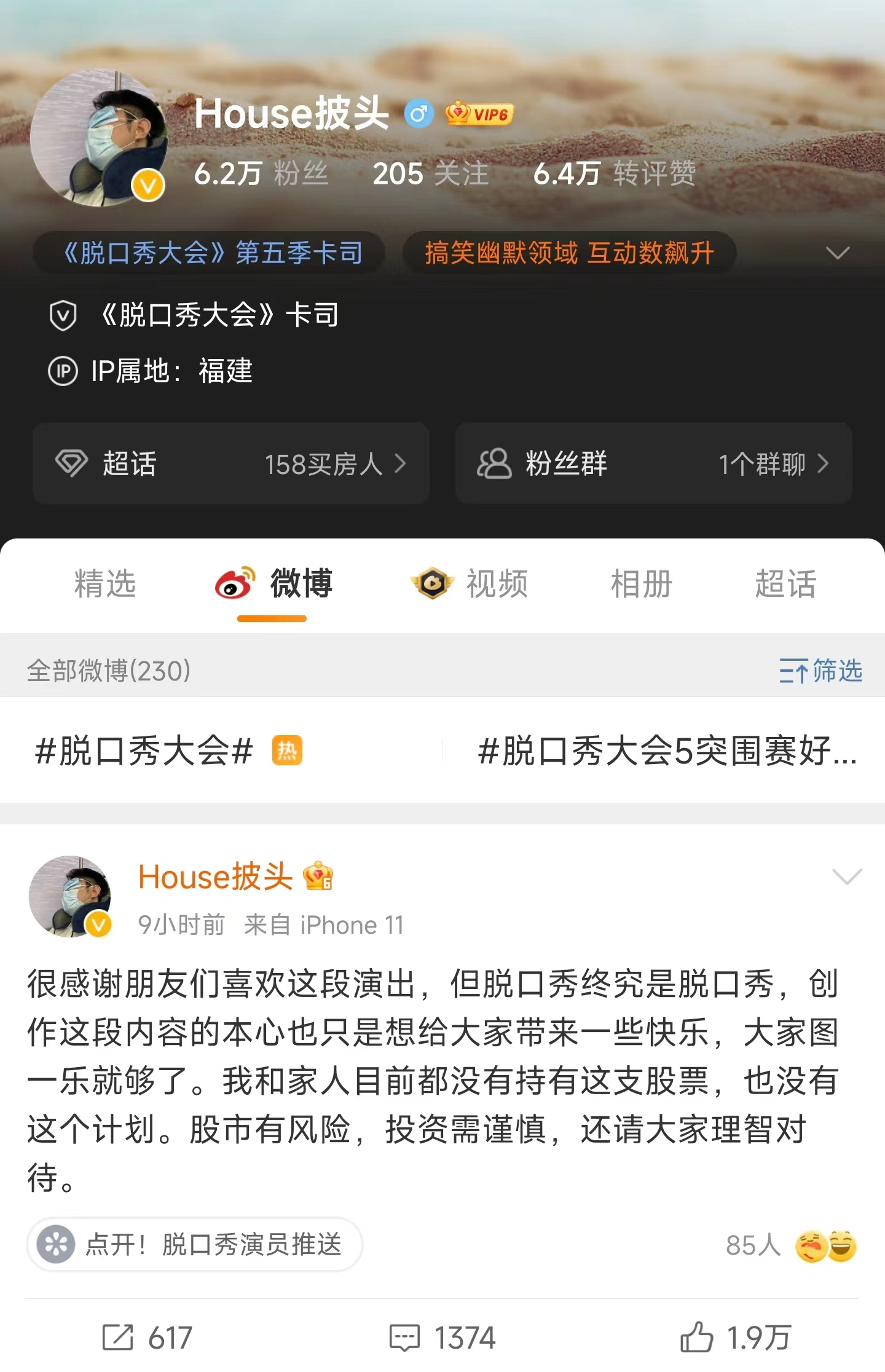
Task: Open the 粉丝群 1个群聊 card
Action: coord(653,463)
